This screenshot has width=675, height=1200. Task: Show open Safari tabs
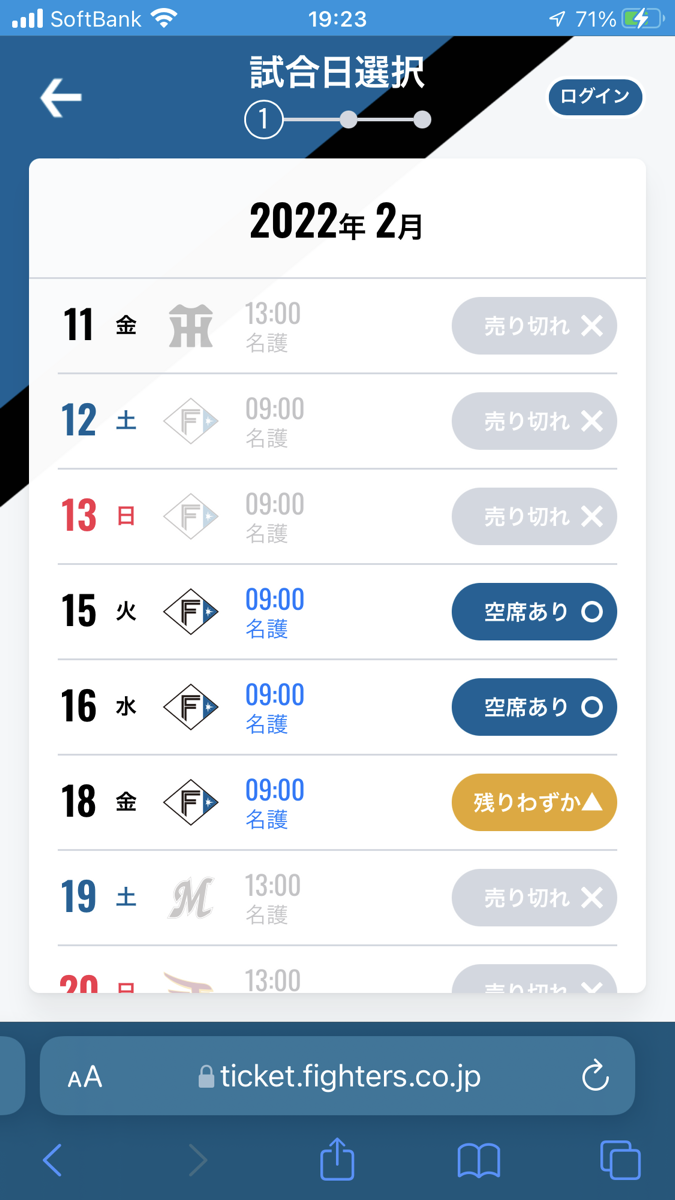click(x=620, y=1160)
